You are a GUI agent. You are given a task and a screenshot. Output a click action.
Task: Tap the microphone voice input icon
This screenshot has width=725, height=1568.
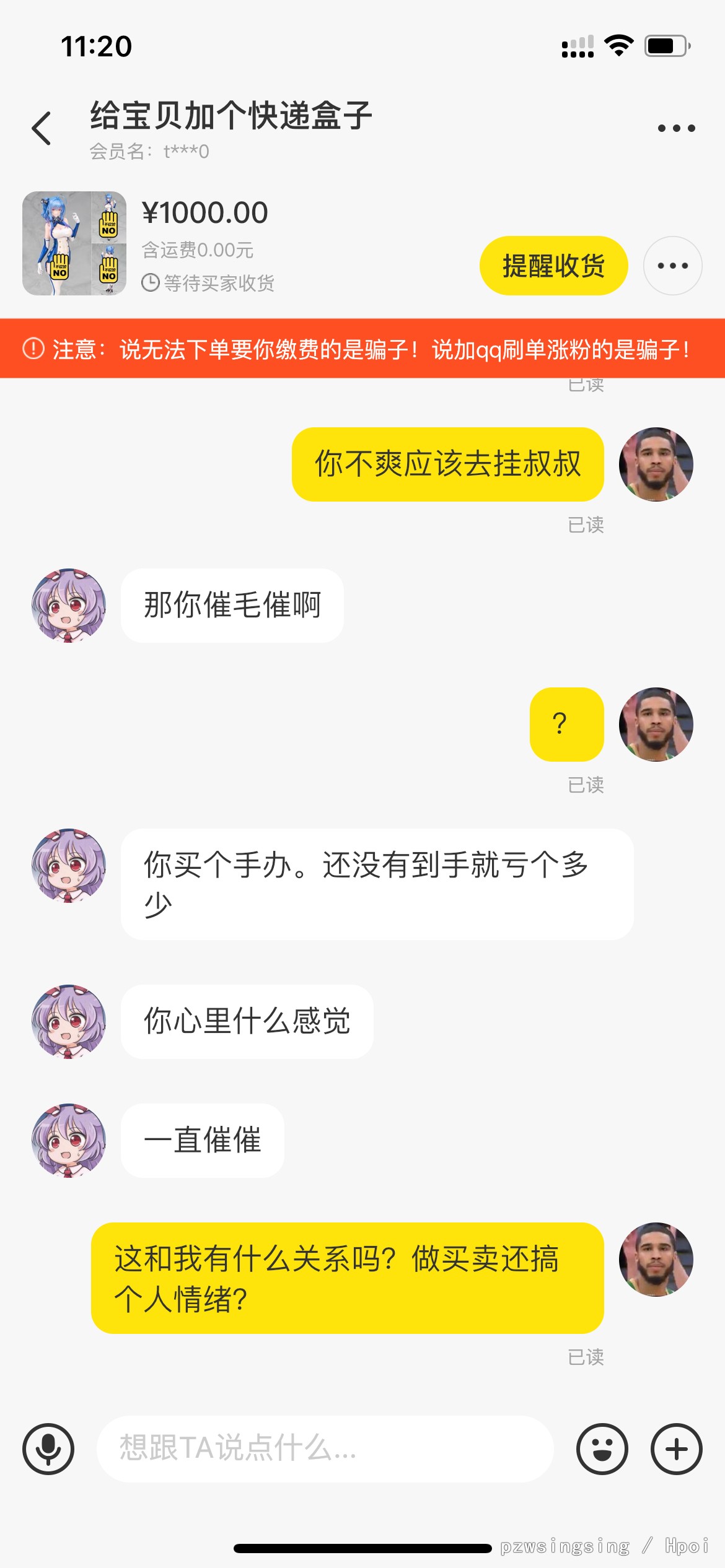[x=48, y=1449]
